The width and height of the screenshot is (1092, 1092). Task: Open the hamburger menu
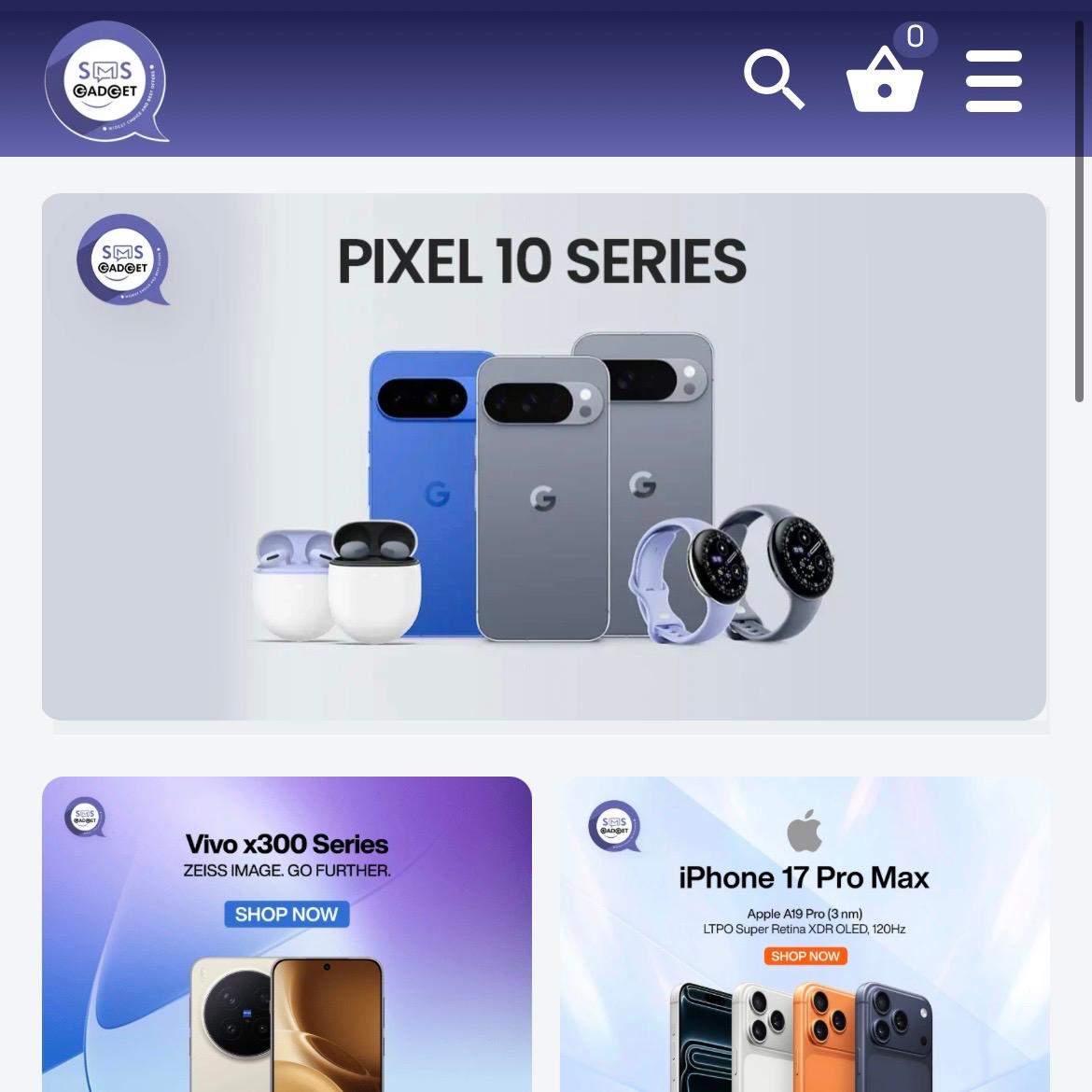point(993,81)
